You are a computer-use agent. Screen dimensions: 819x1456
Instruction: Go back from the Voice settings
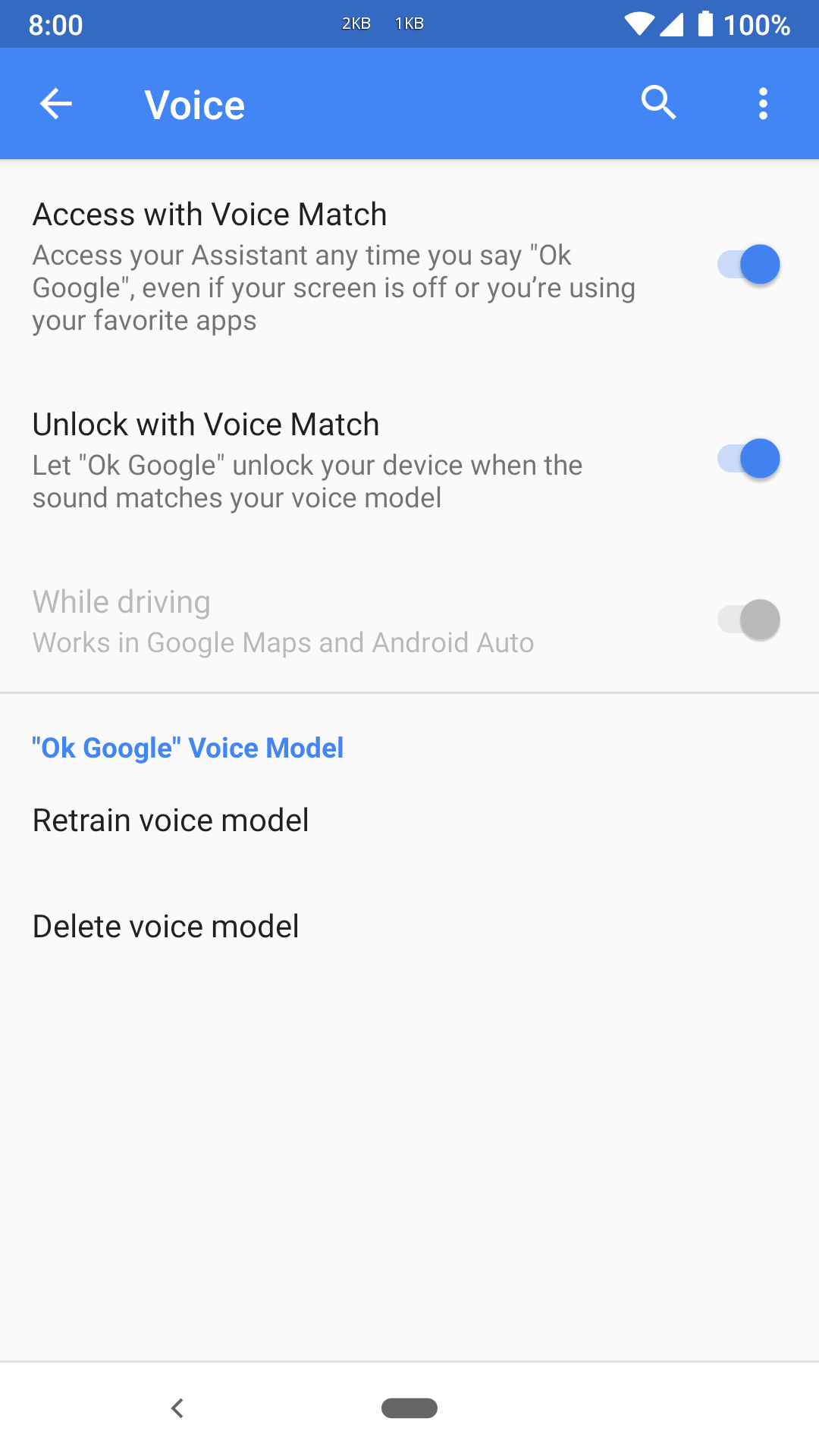55,104
